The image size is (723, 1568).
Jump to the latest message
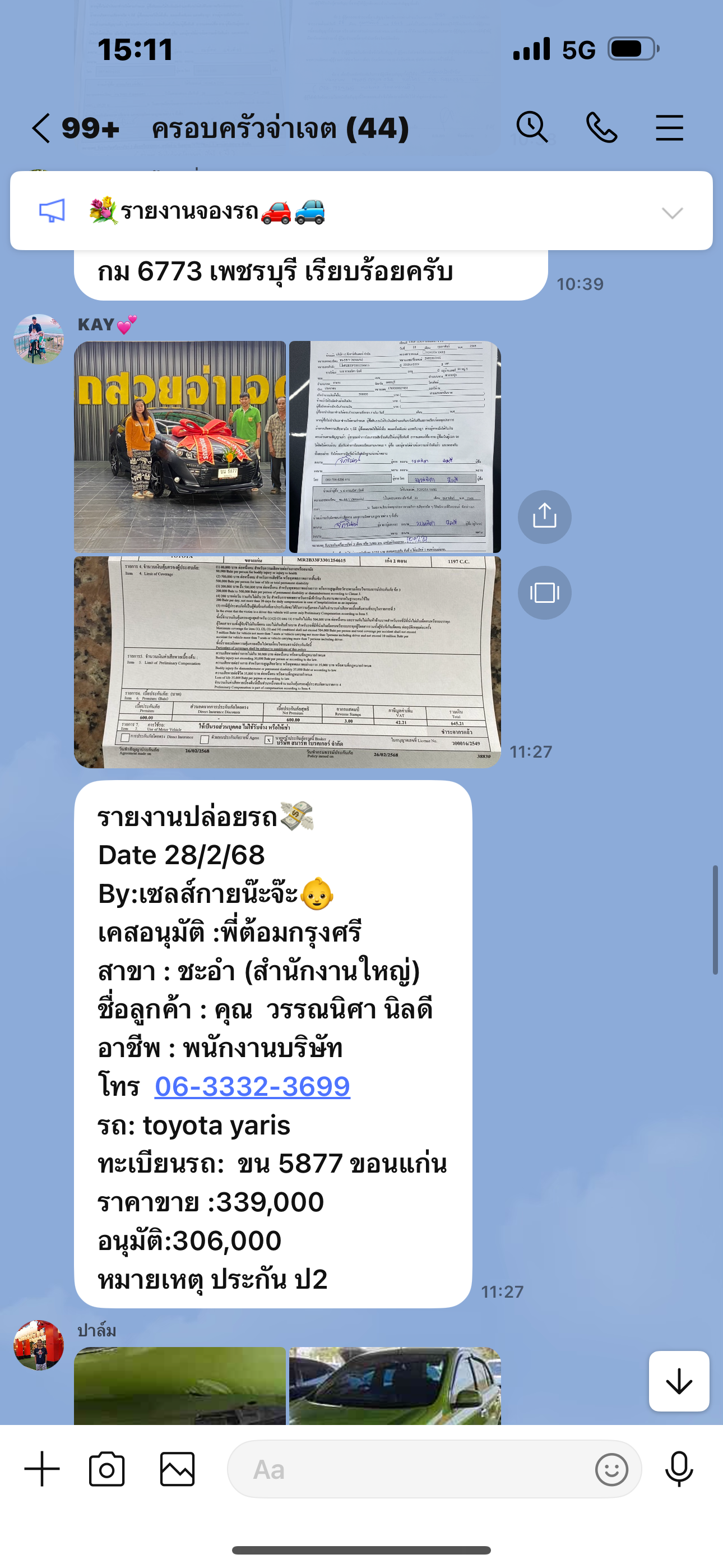[x=679, y=1381]
